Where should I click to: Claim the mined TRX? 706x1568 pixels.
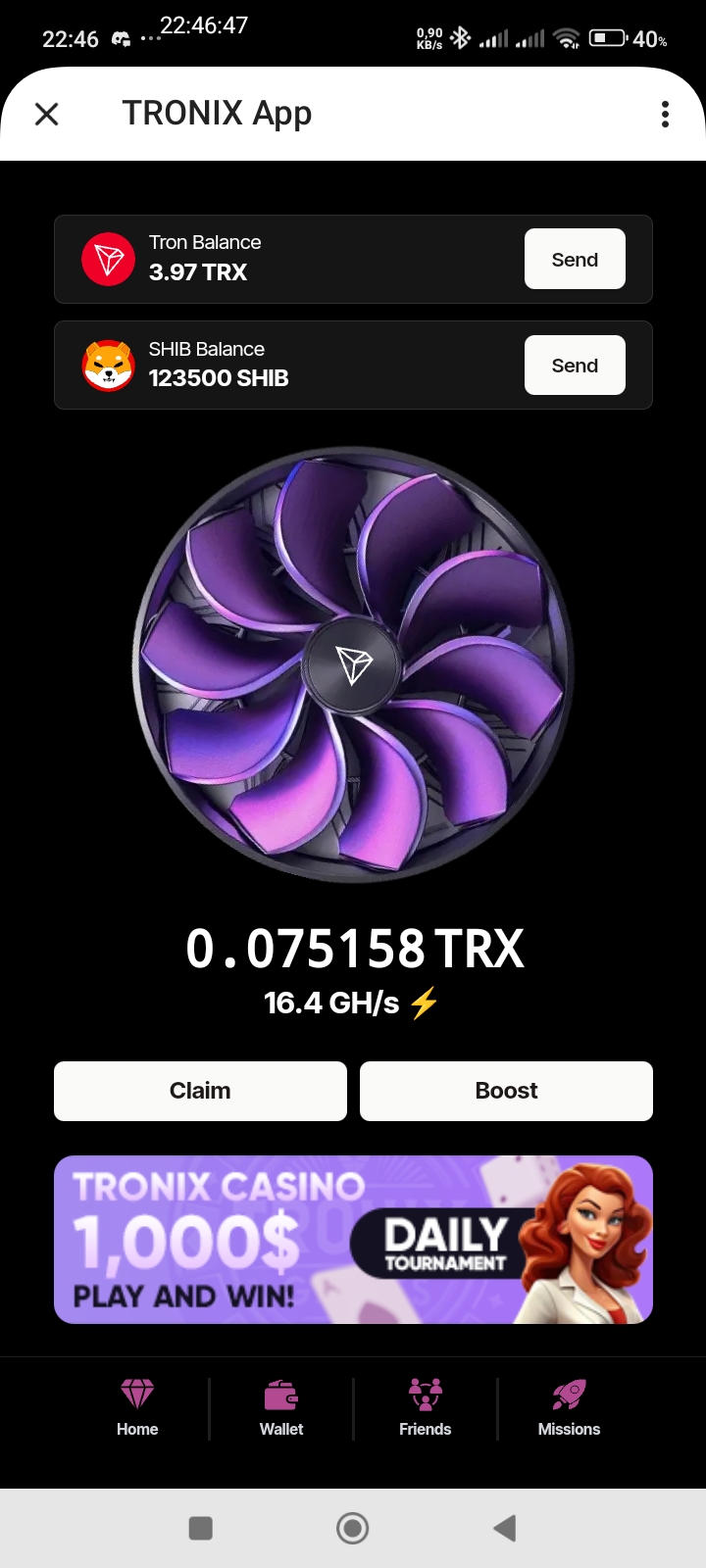pos(200,1091)
